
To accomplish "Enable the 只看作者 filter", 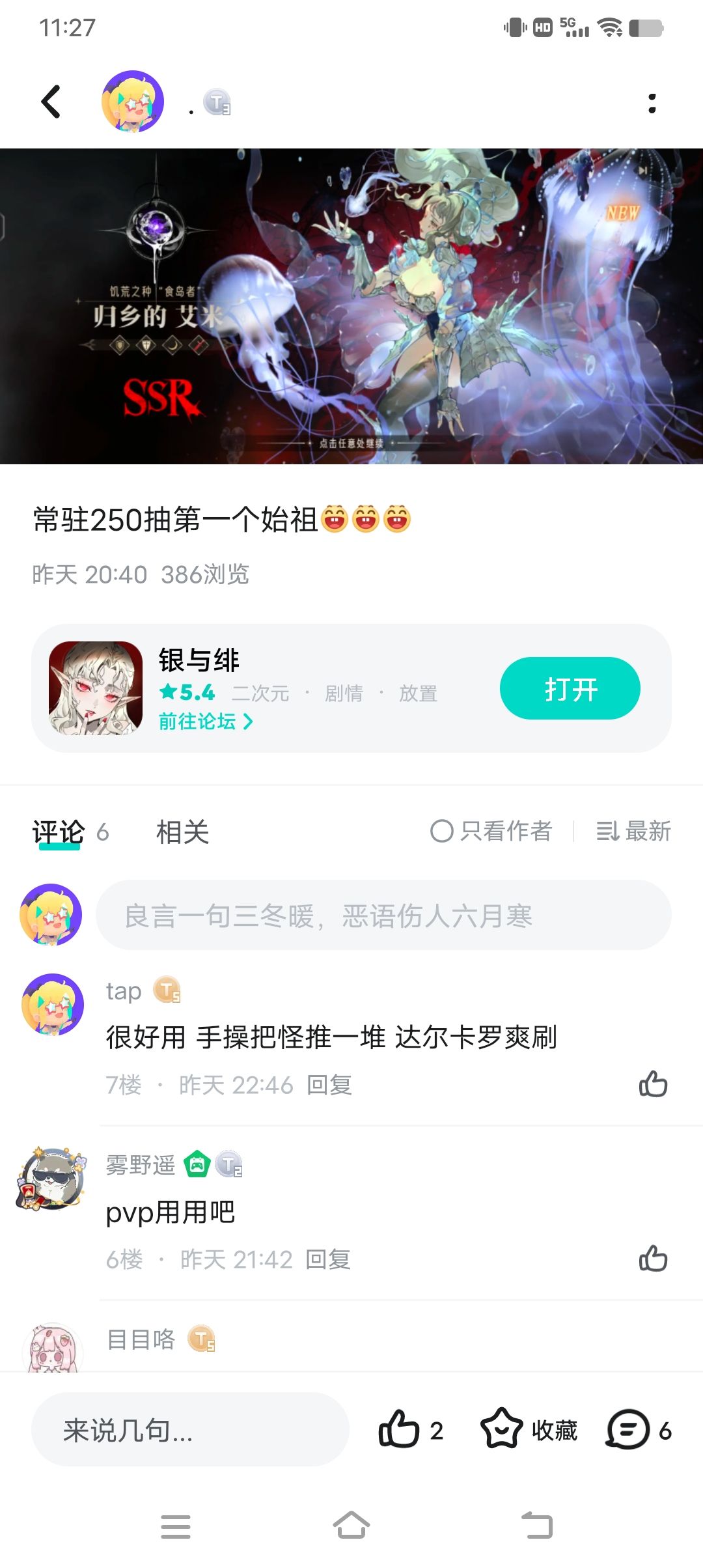I will (491, 831).
